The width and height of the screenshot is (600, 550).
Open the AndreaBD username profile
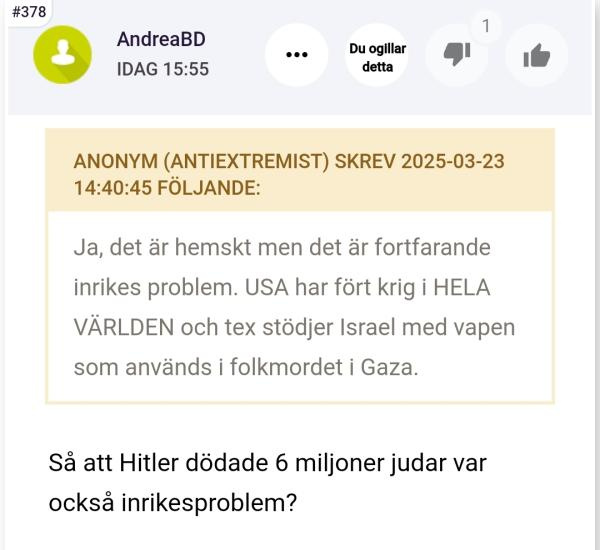[161, 40]
